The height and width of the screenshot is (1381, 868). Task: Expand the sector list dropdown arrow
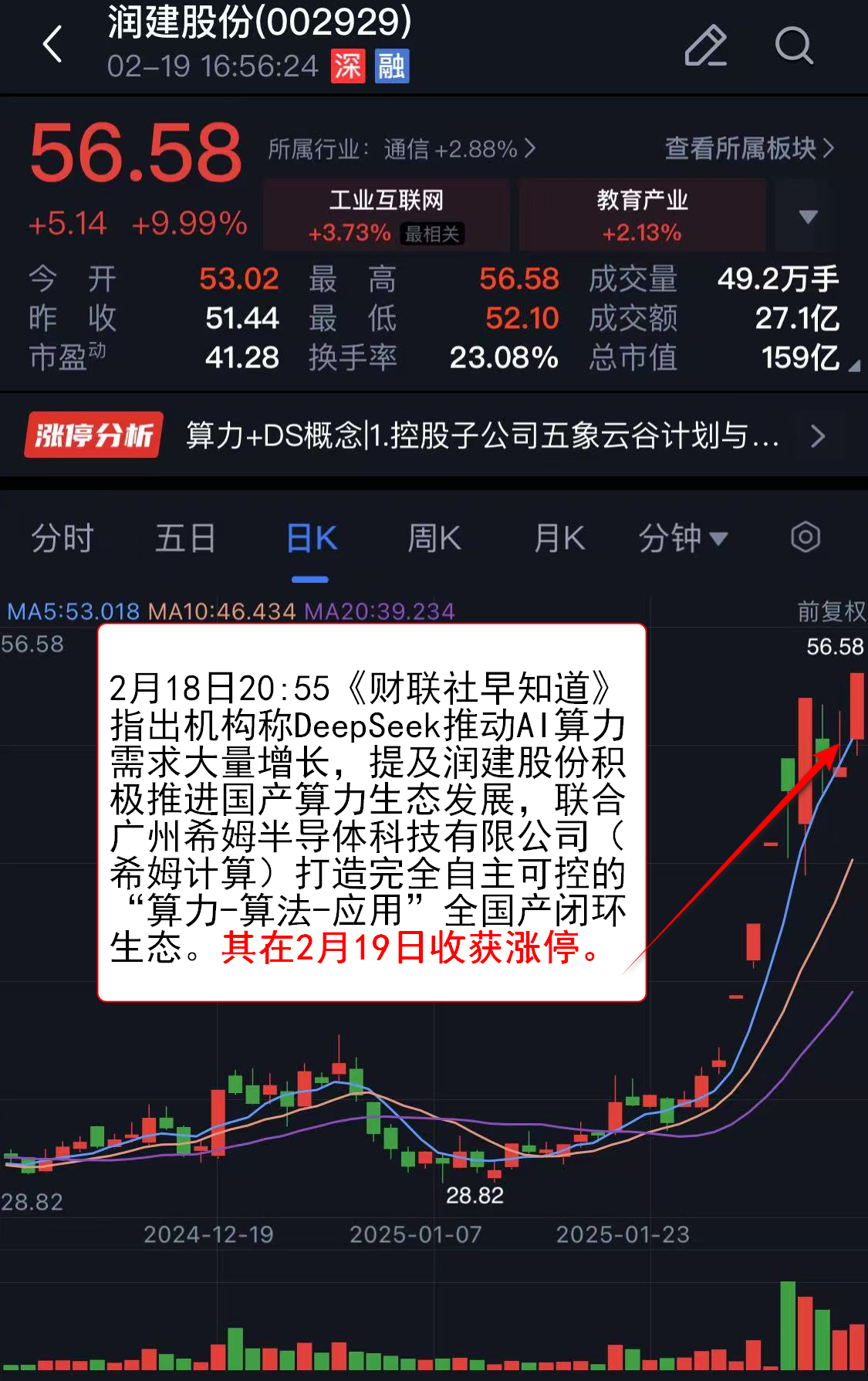tap(808, 216)
